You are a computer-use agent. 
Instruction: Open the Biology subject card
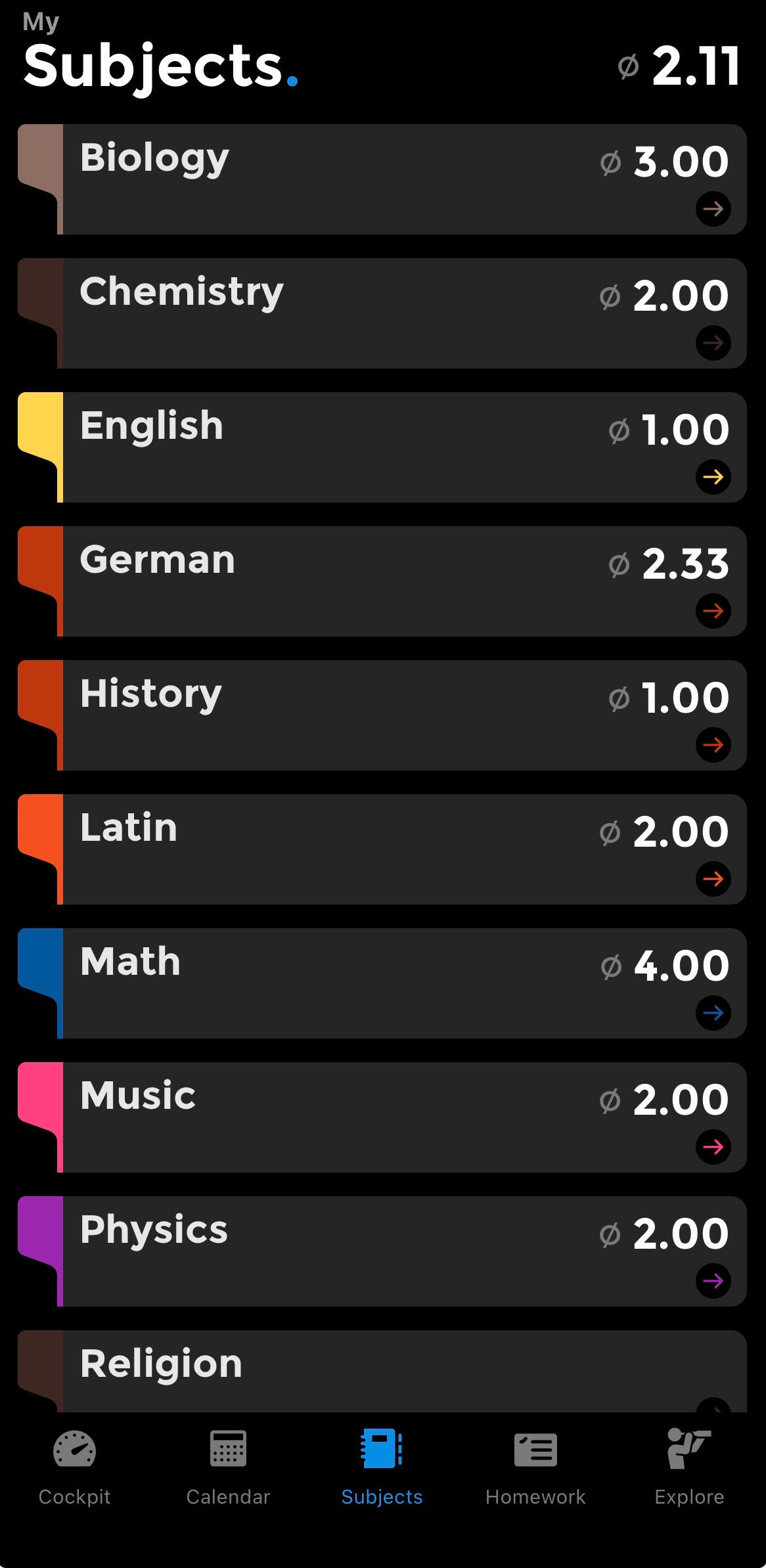tap(381, 179)
